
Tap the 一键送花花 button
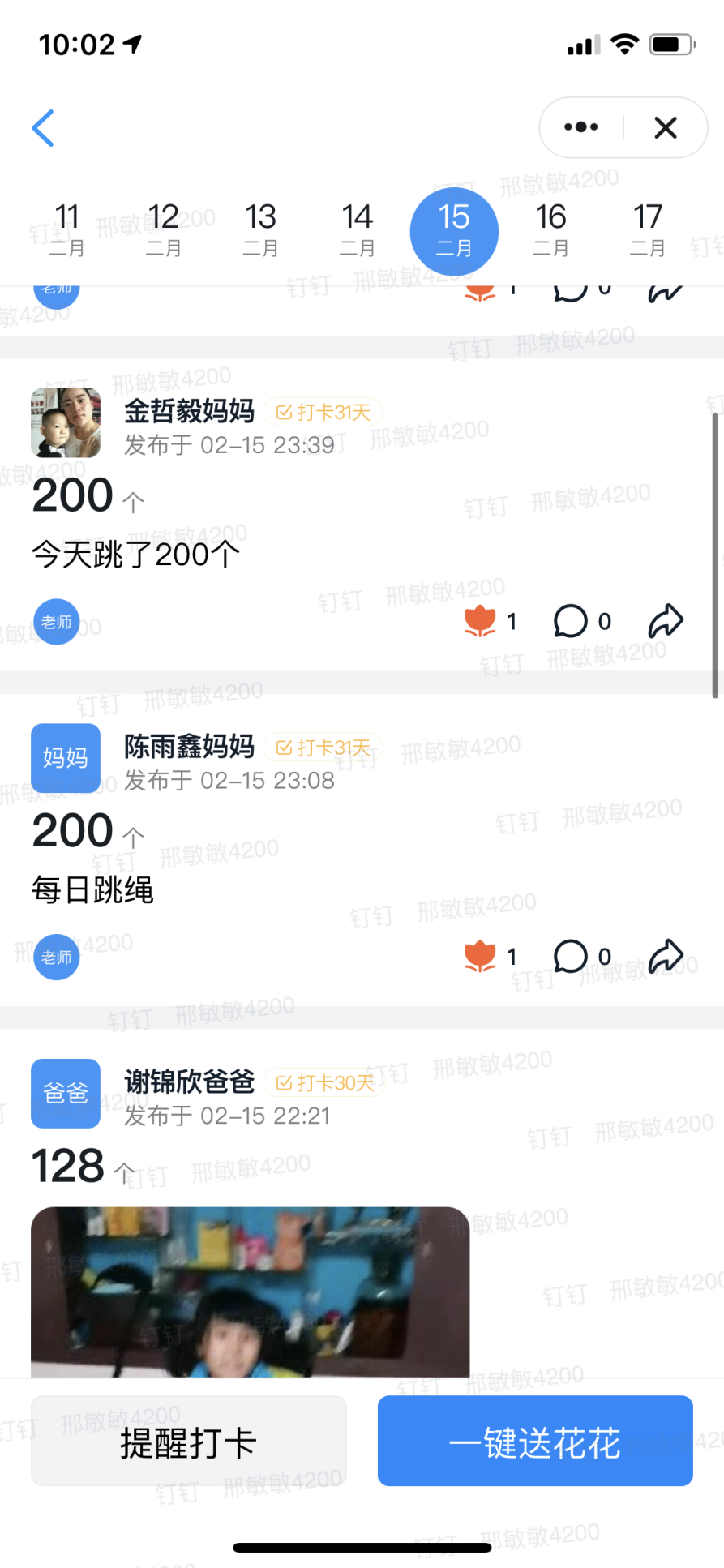point(535,1441)
